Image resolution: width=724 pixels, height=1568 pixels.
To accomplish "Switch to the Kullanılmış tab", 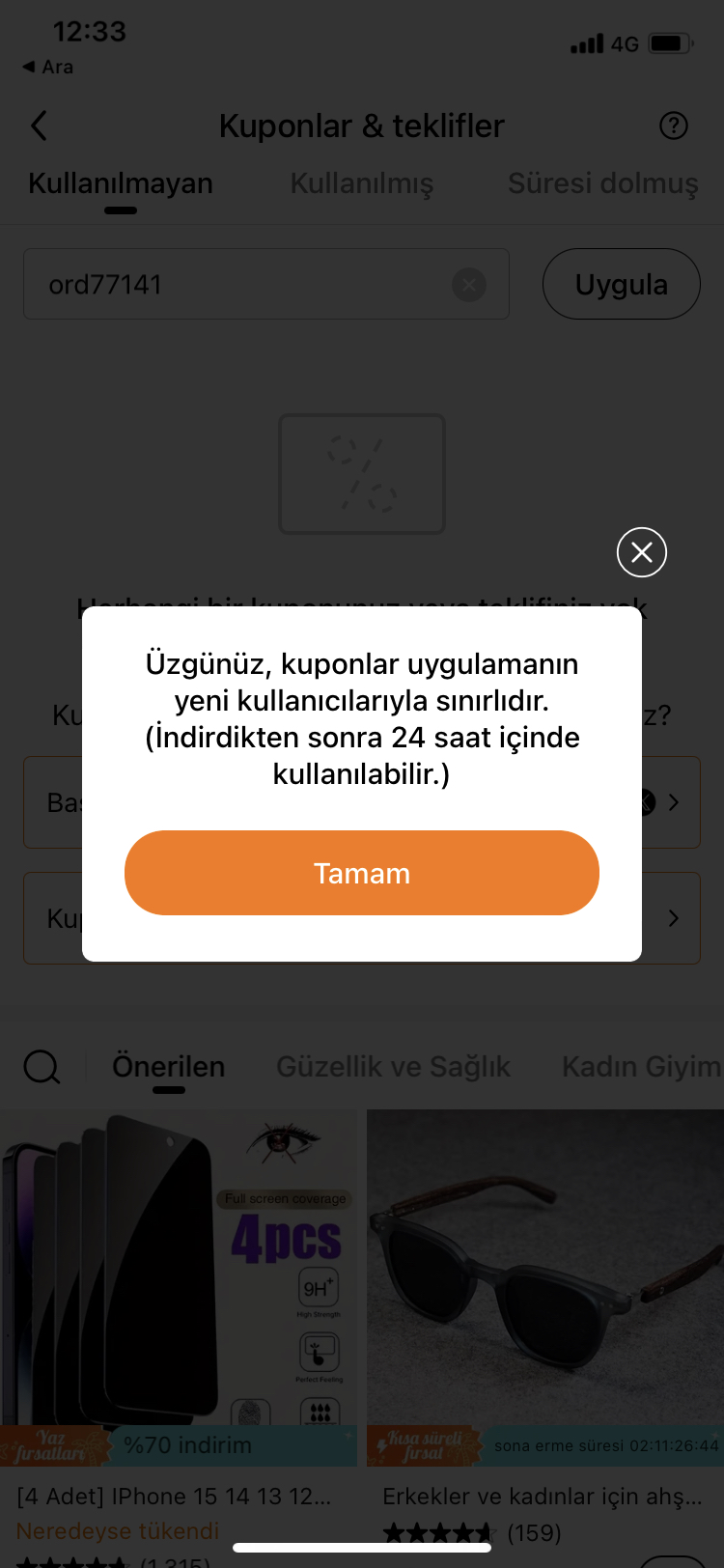I will pos(362,183).
